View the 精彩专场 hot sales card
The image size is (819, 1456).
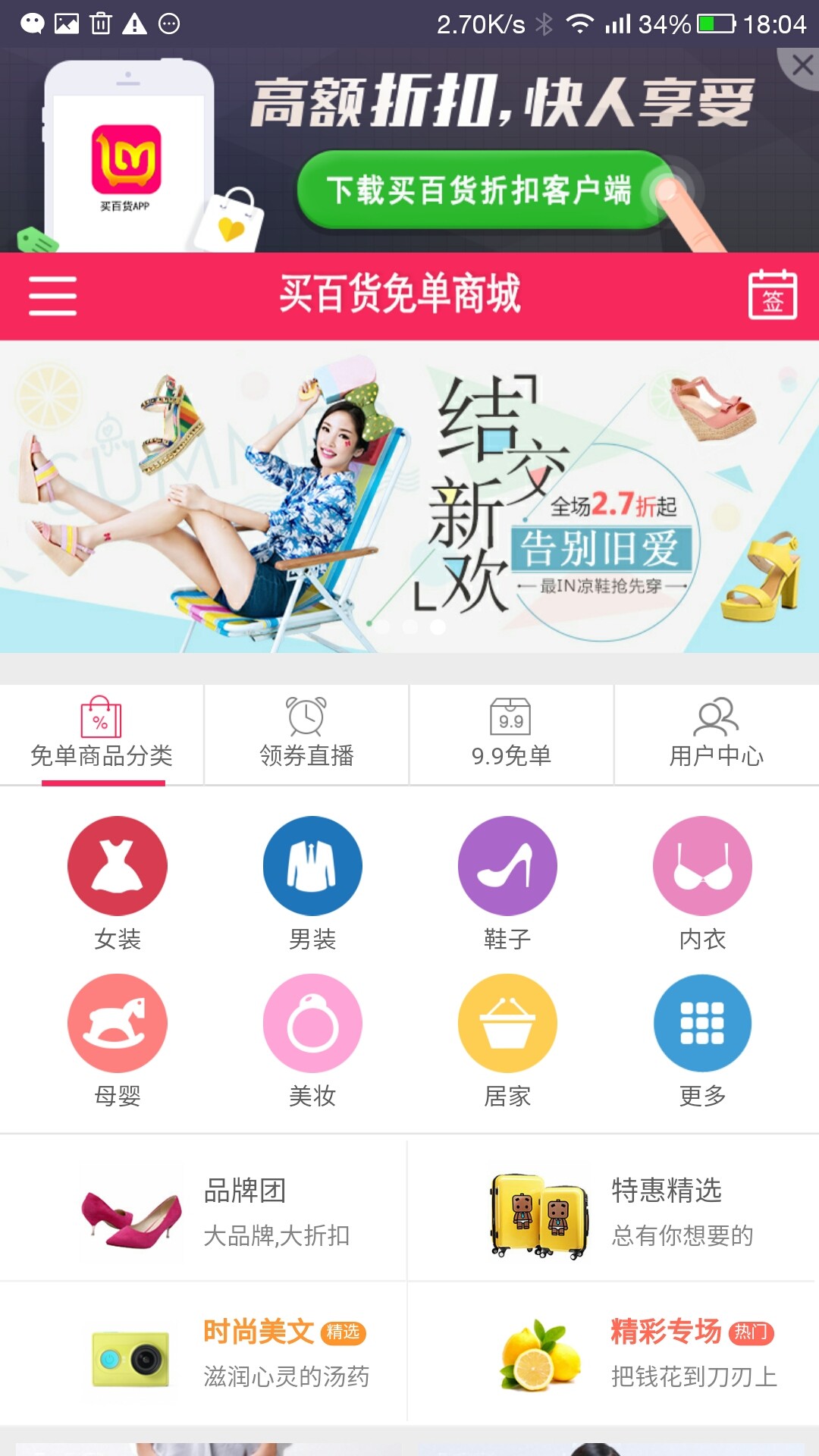click(x=613, y=1353)
